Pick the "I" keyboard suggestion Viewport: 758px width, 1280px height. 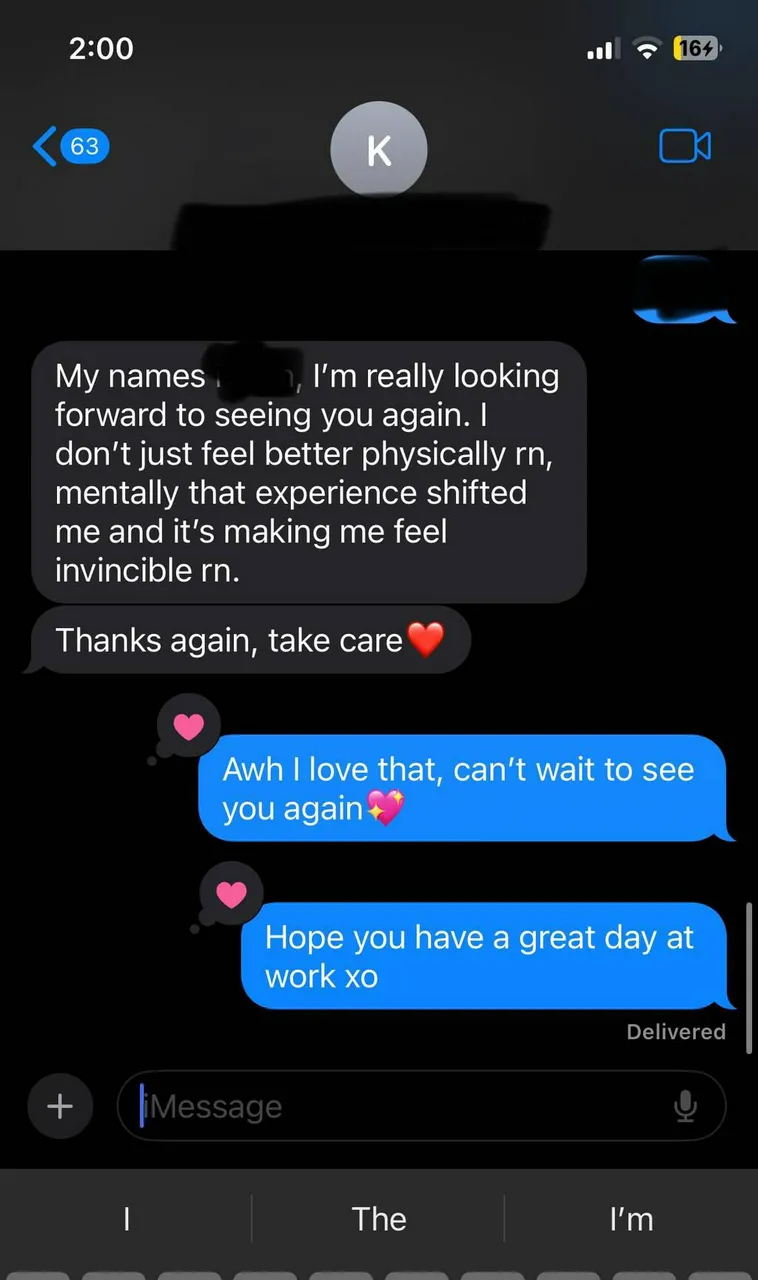point(126,1219)
